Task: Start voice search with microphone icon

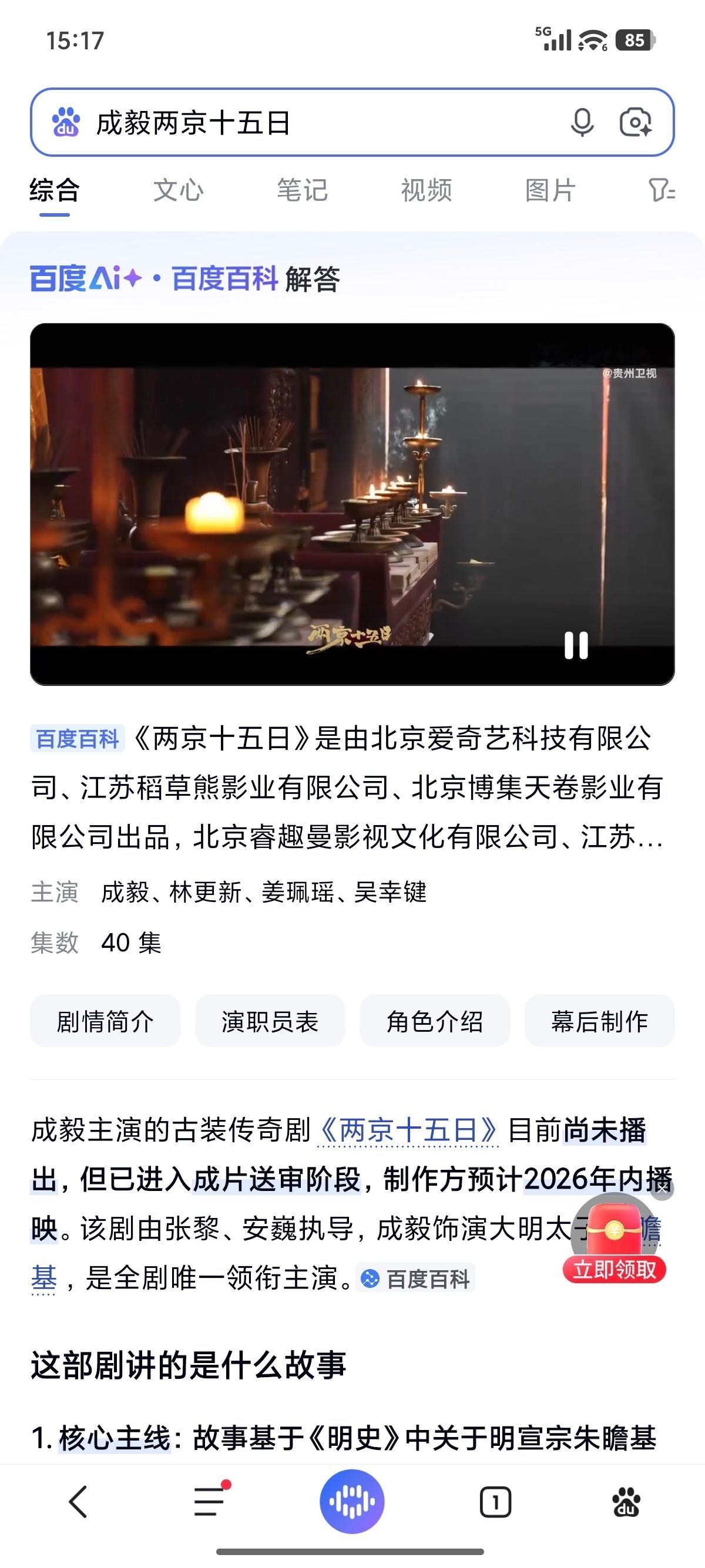Action: tap(582, 122)
